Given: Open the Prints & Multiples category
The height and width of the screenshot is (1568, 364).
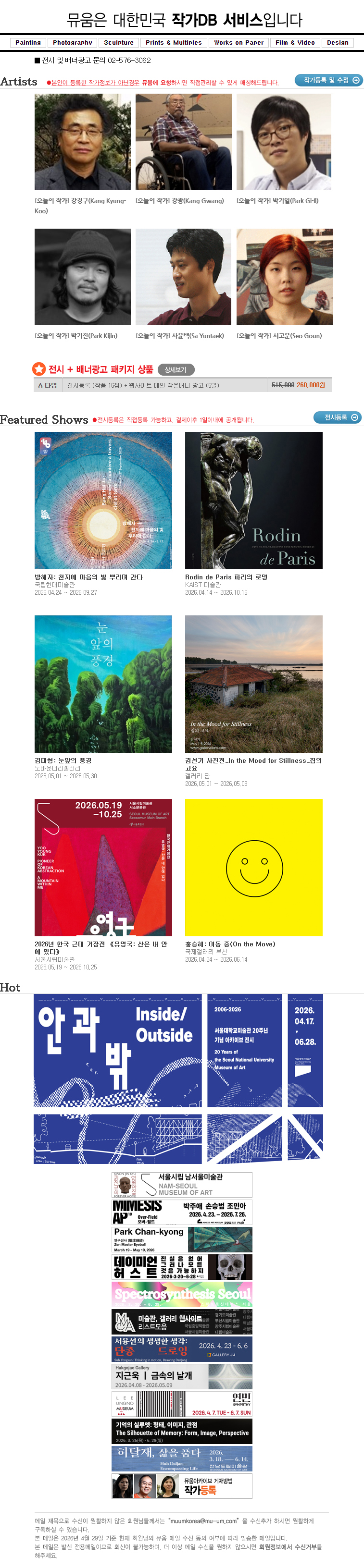Looking at the screenshot, I should pyautogui.click(x=174, y=43).
